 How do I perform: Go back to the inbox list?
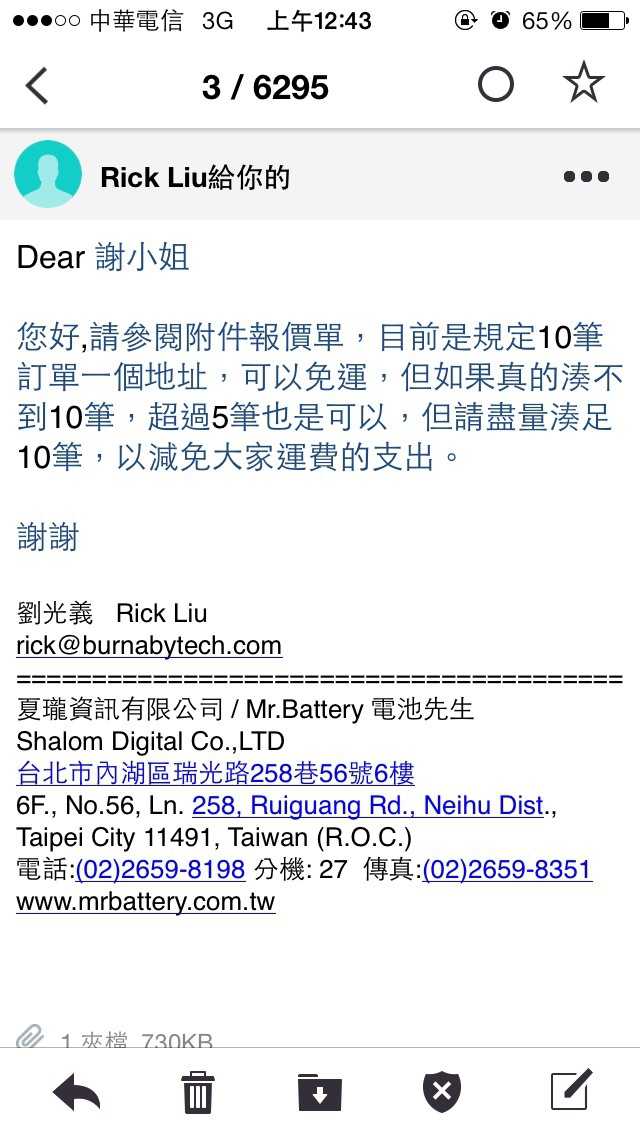tap(37, 87)
